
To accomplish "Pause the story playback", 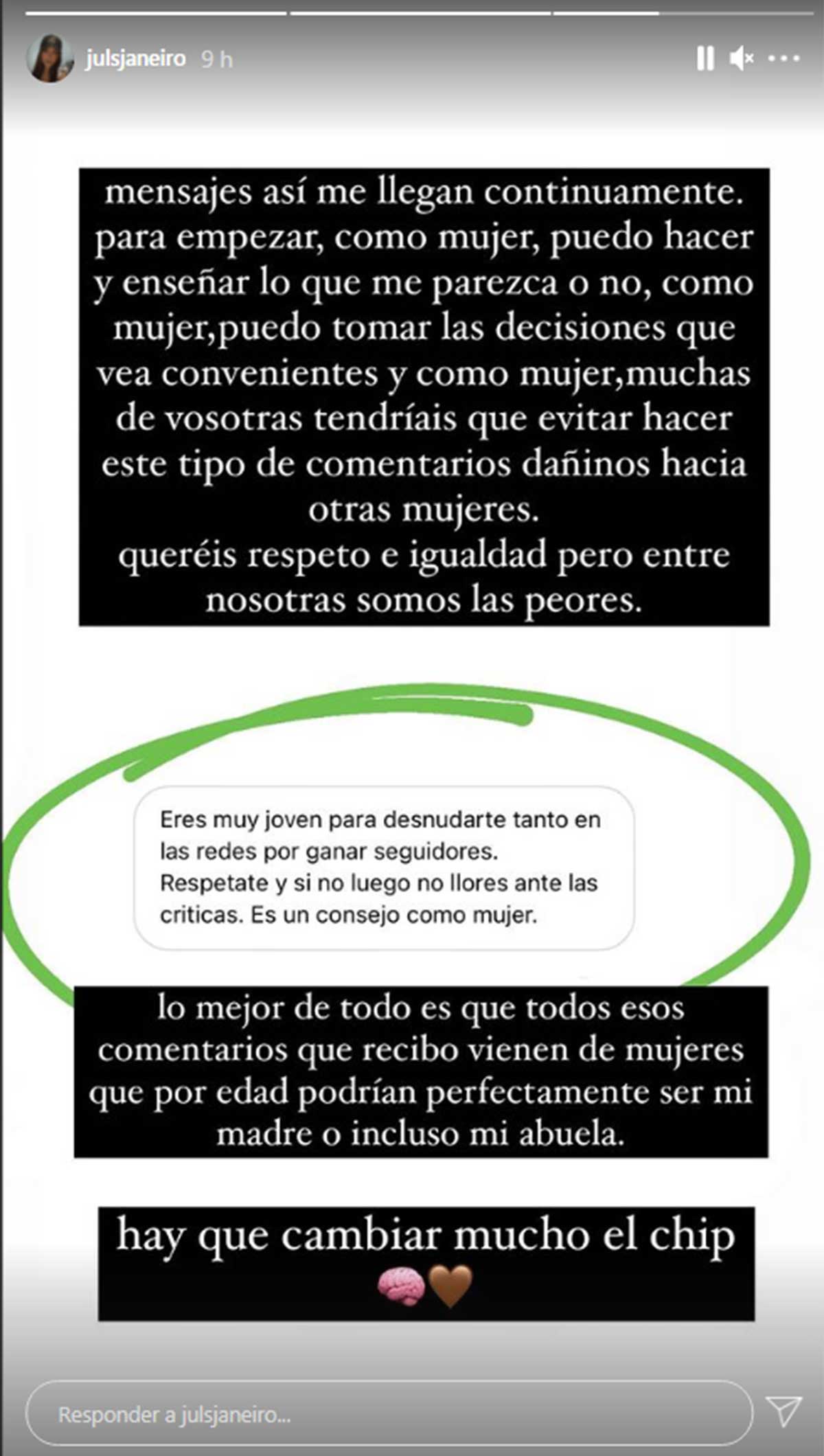I will [705, 58].
